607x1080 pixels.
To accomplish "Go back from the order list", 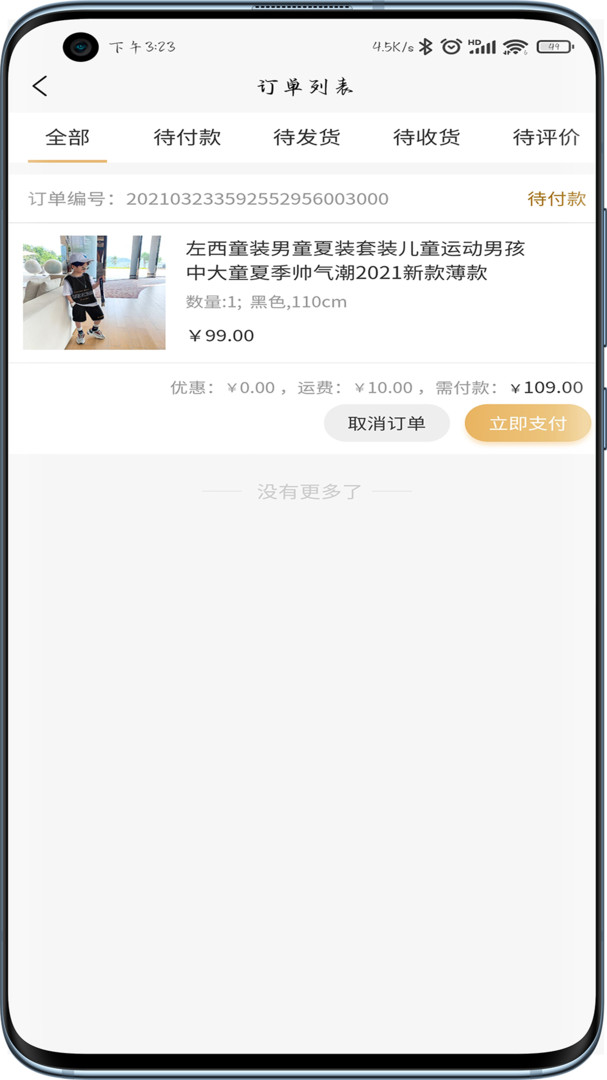I will coord(40,87).
